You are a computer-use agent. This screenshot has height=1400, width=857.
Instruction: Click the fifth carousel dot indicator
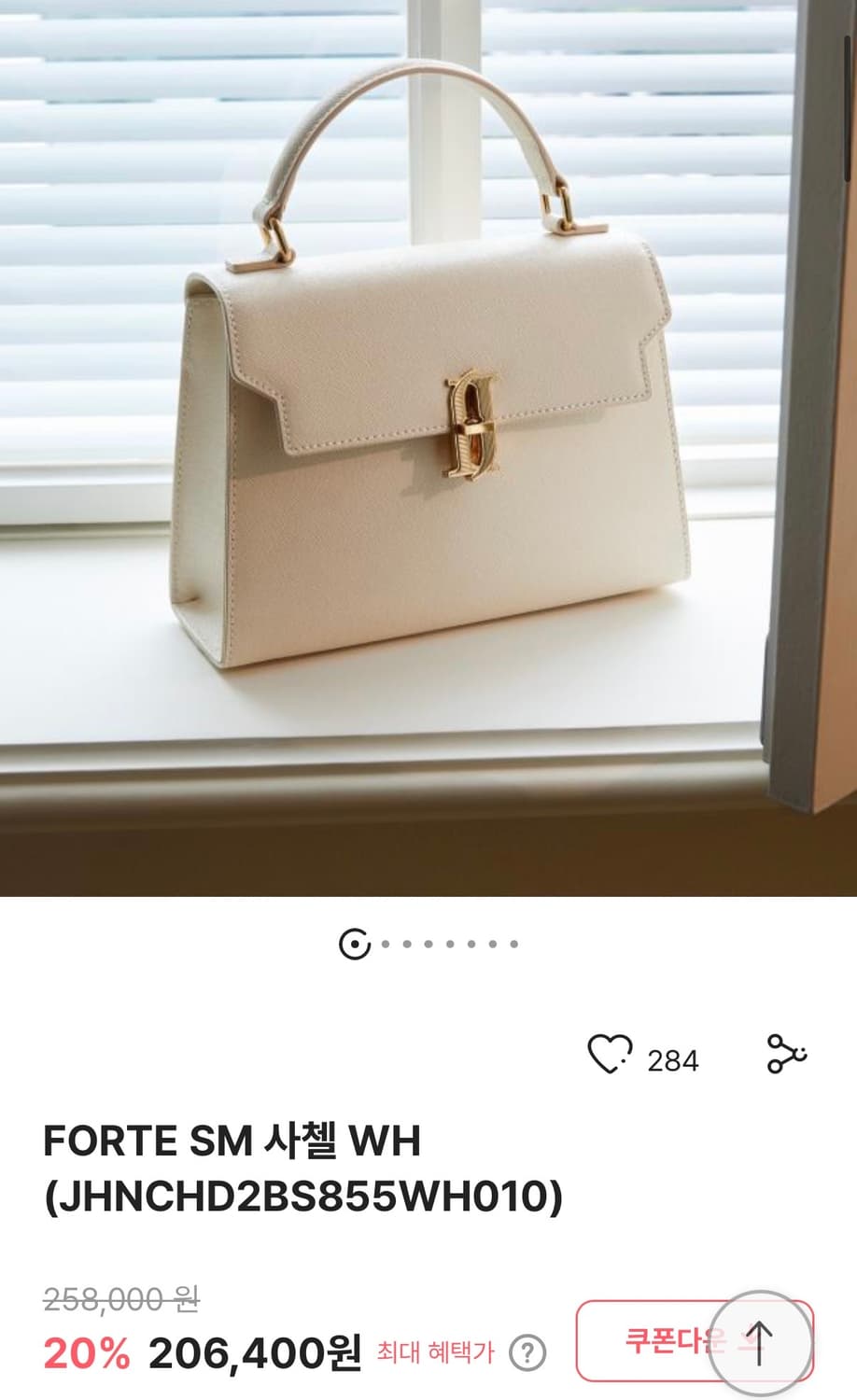click(450, 943)
